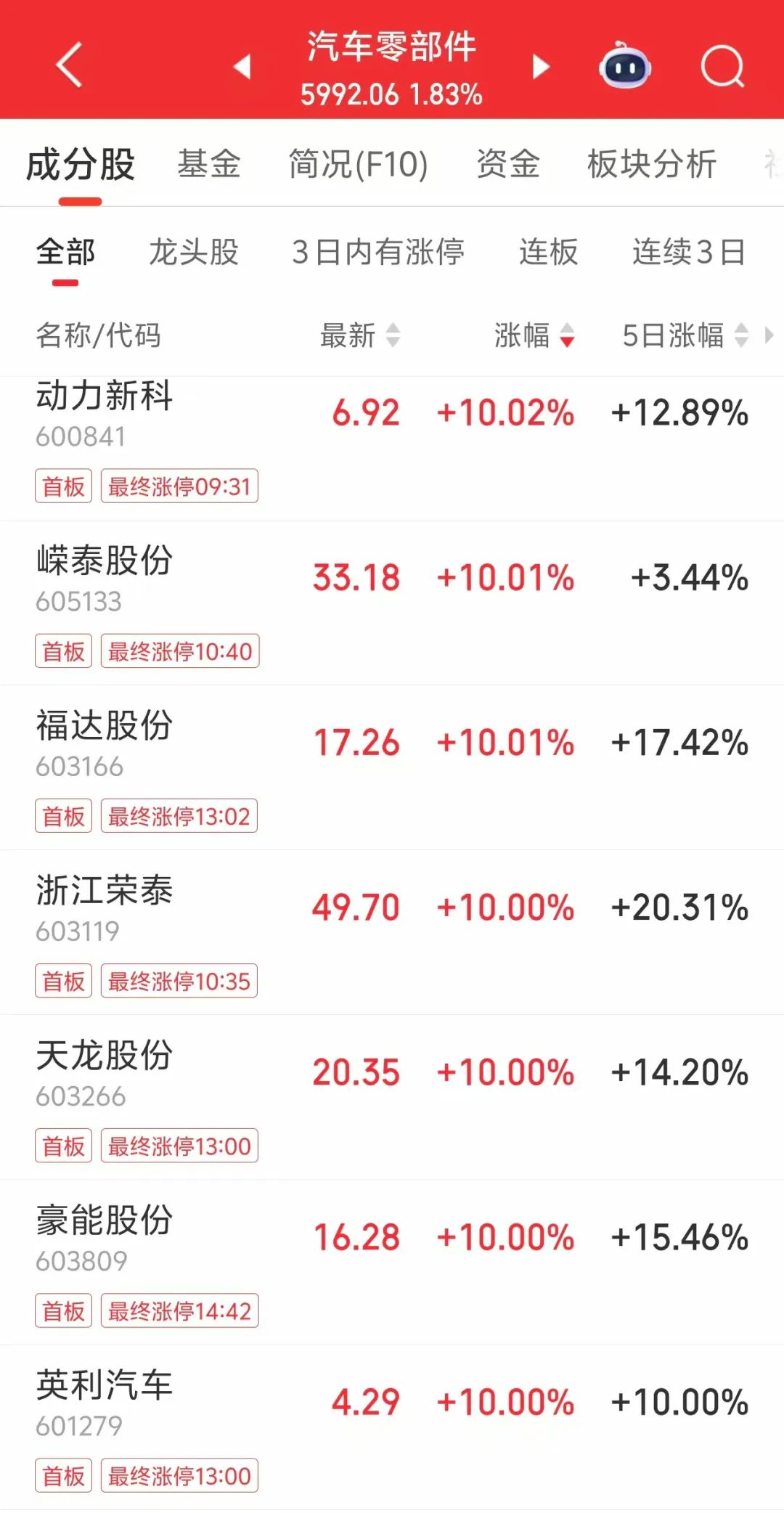
Task: Select the 连板 filter
Action: click(x=548, y=253)
